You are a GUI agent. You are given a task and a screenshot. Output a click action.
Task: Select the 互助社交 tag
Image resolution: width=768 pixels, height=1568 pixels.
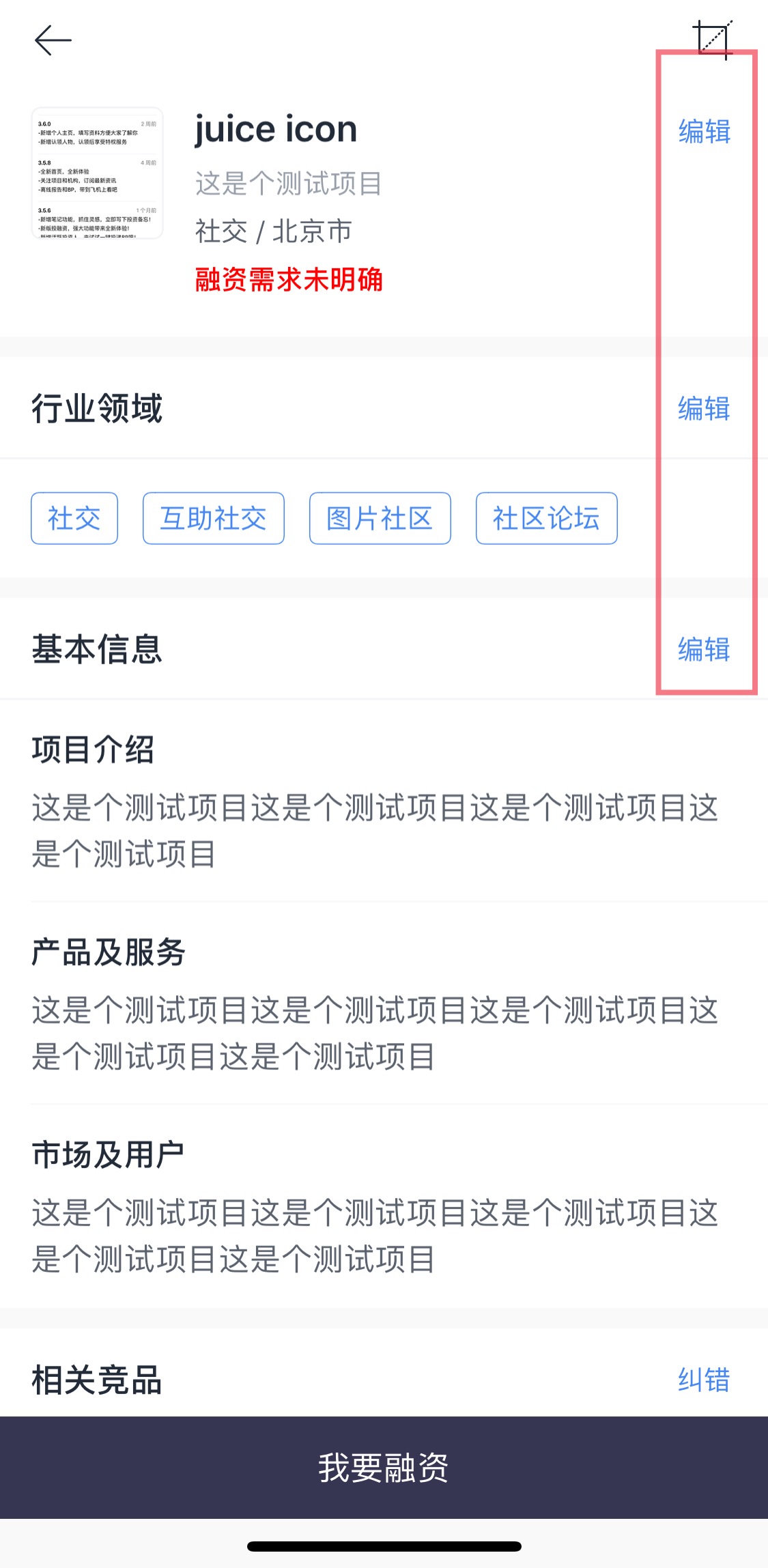click(213, 518)
